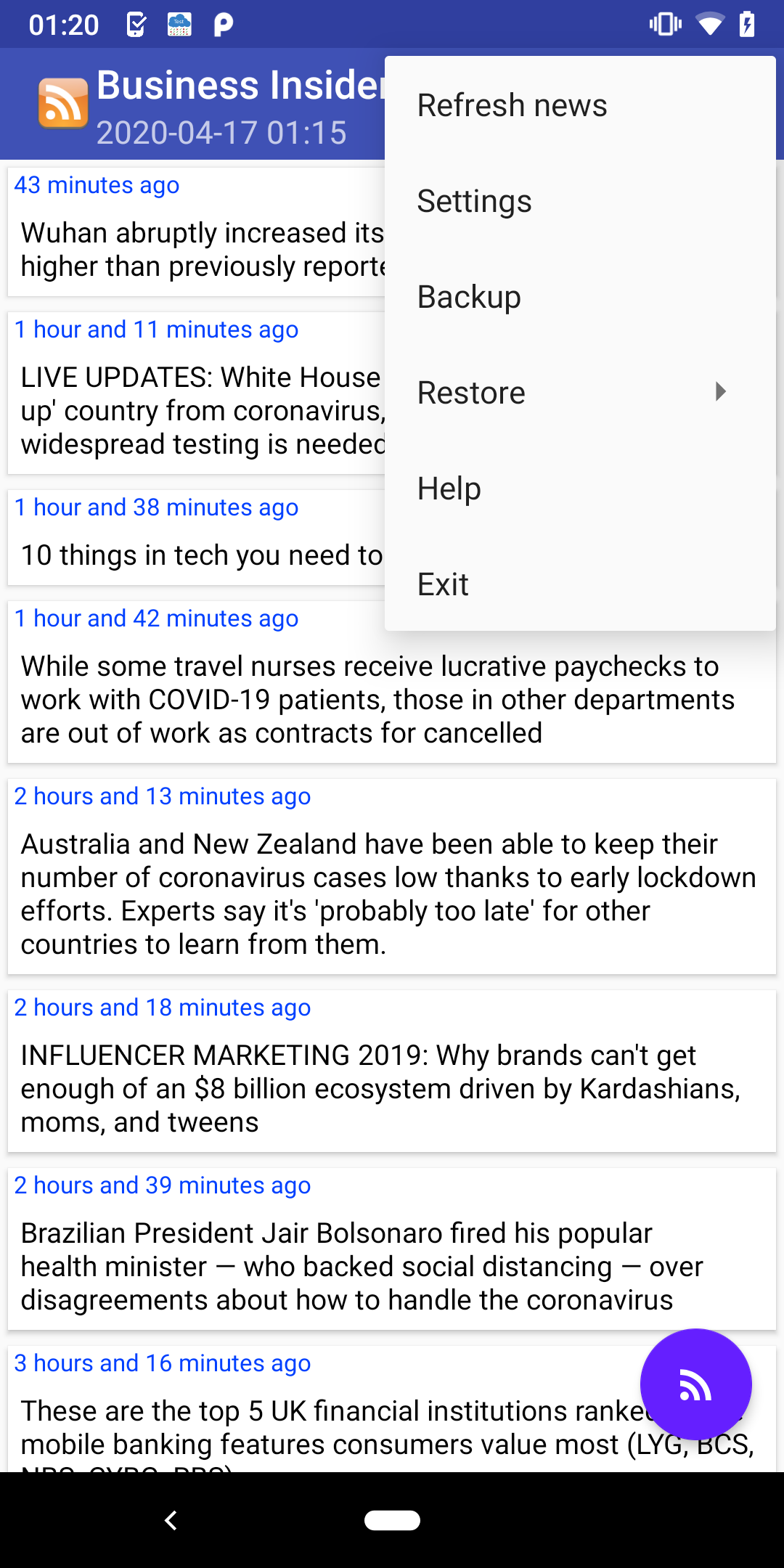Screen dimensions: 784x1568
Task: Open the travel nurses COVID-19 article
Action: (377, 699)
